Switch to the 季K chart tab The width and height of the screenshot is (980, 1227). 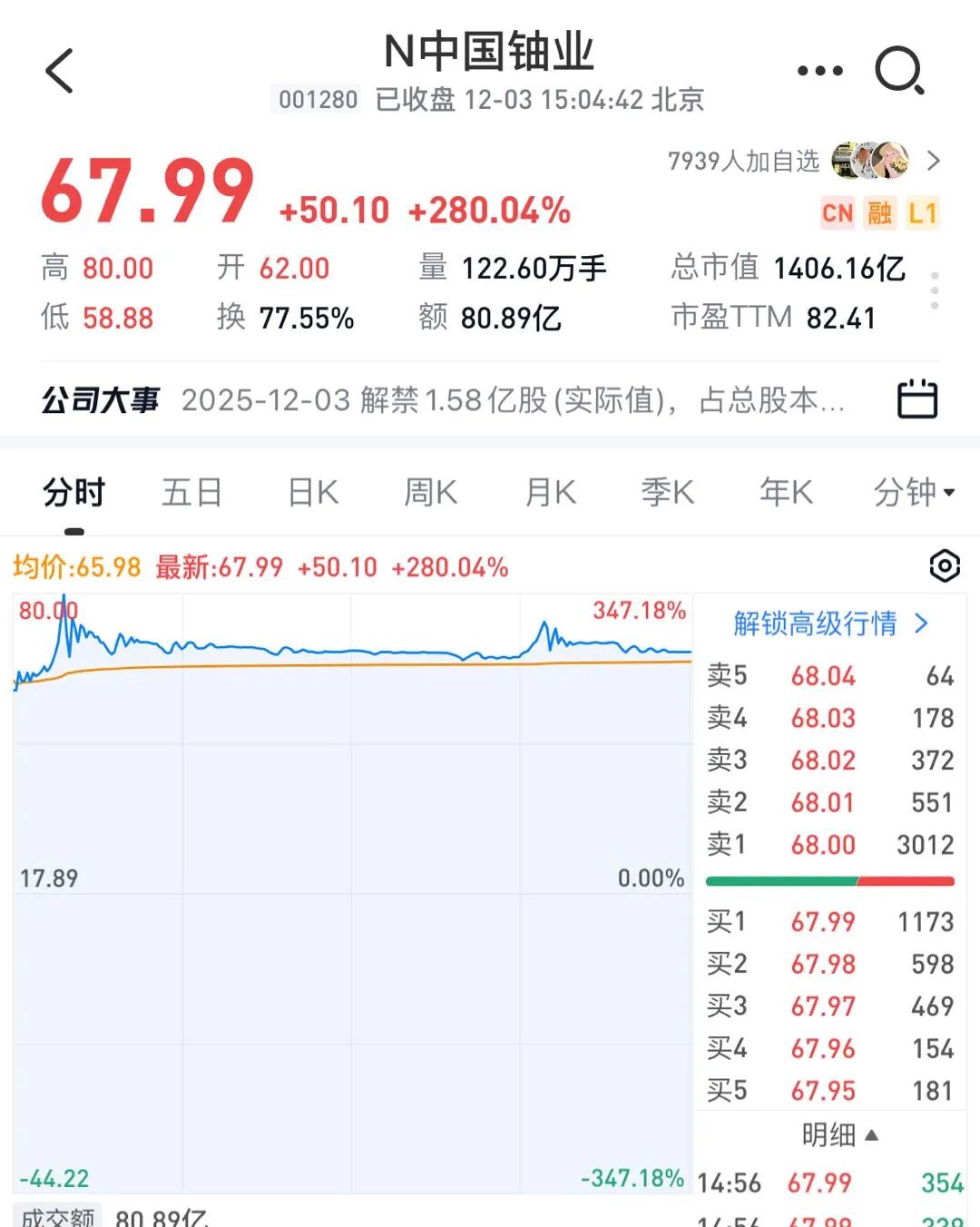tap(668, 493)
